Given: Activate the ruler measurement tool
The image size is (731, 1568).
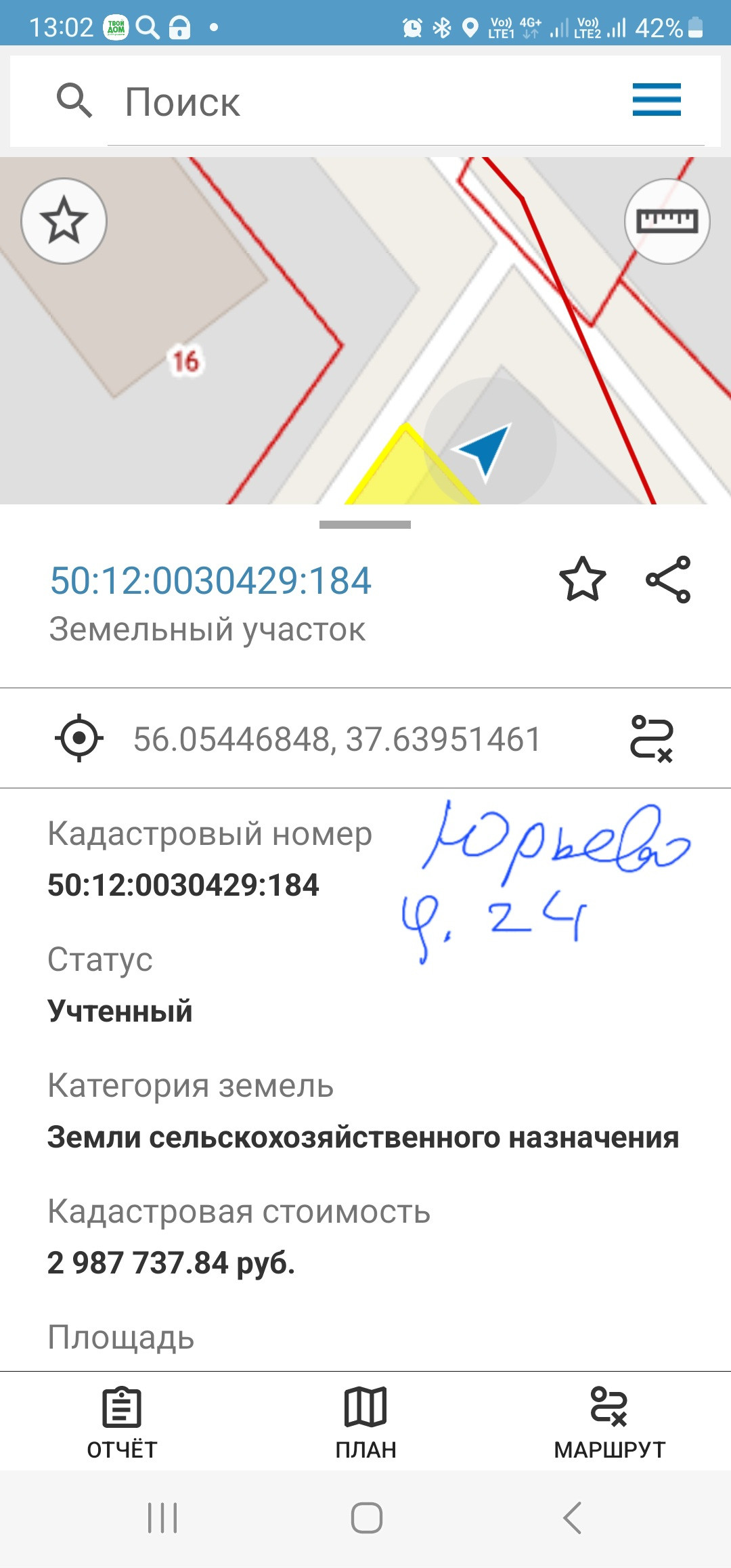Looking at the screenshot, I should click(667, 221).
